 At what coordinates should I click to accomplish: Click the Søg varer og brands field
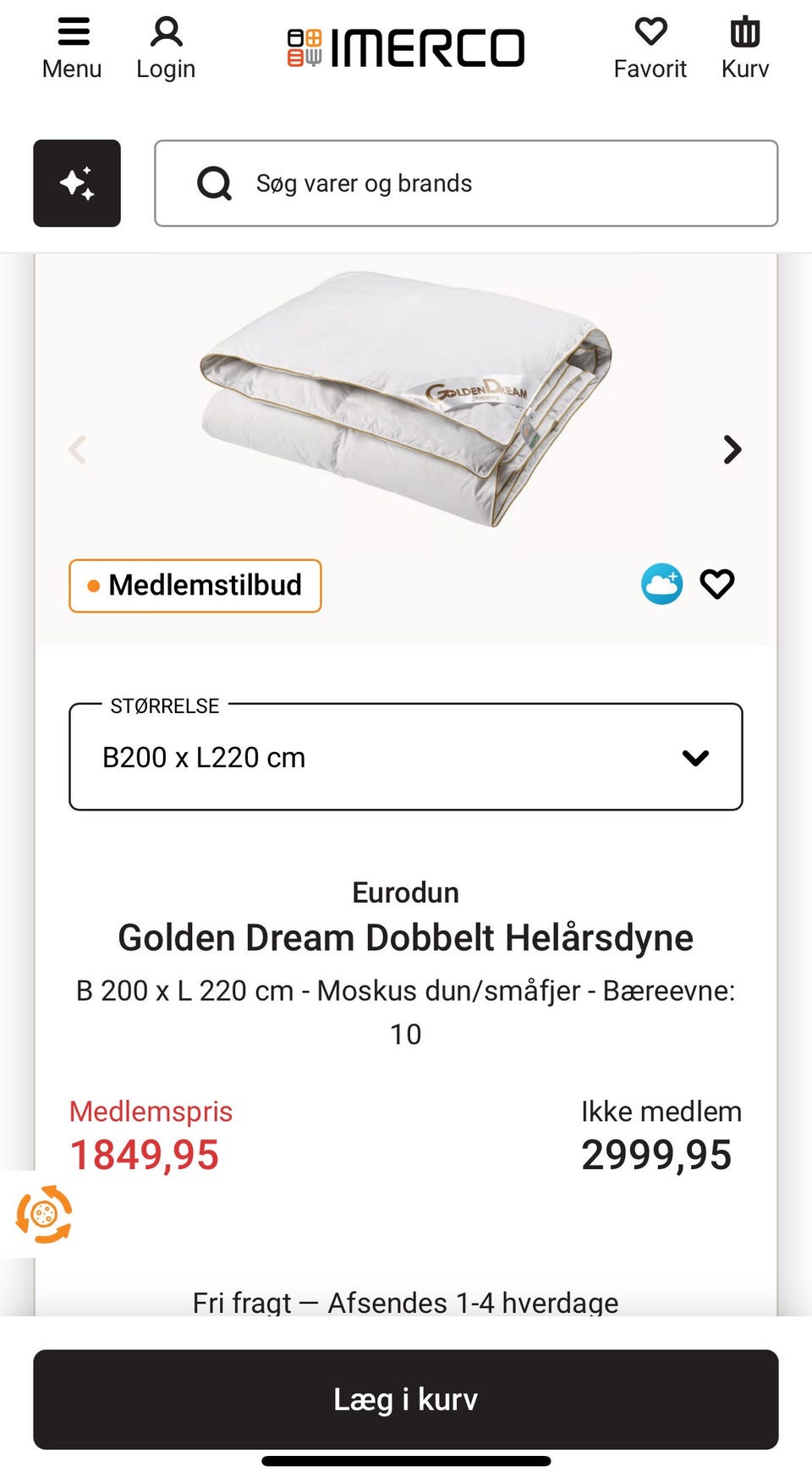coord(467,183)
